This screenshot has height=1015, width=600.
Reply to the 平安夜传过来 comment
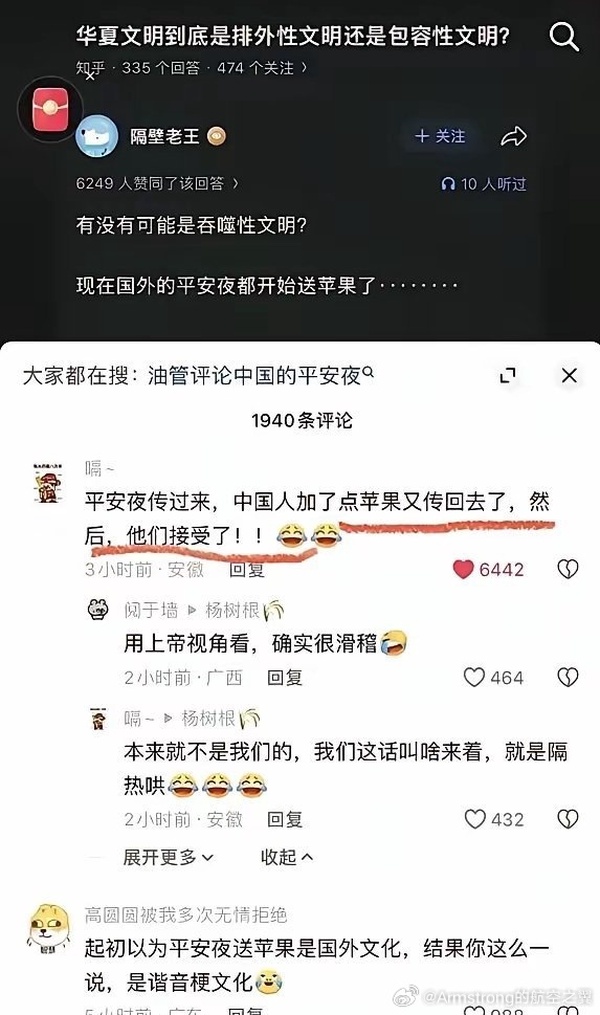[x=247, y=569]
